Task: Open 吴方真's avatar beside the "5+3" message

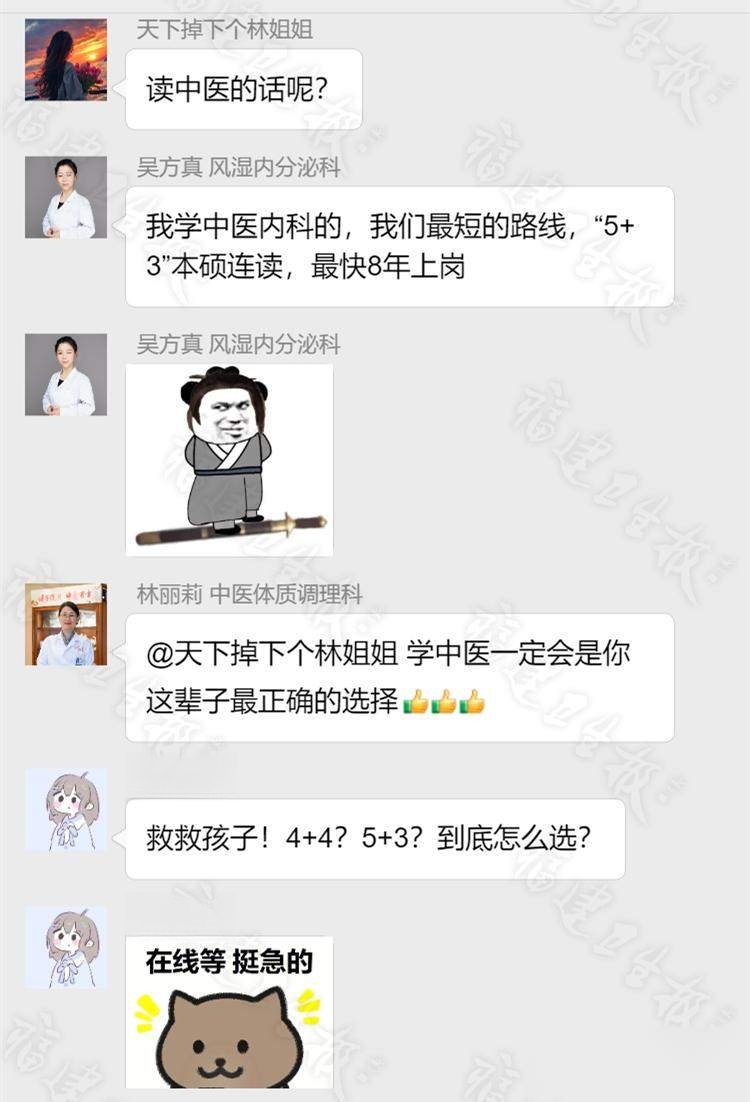Action: point(66,197)
